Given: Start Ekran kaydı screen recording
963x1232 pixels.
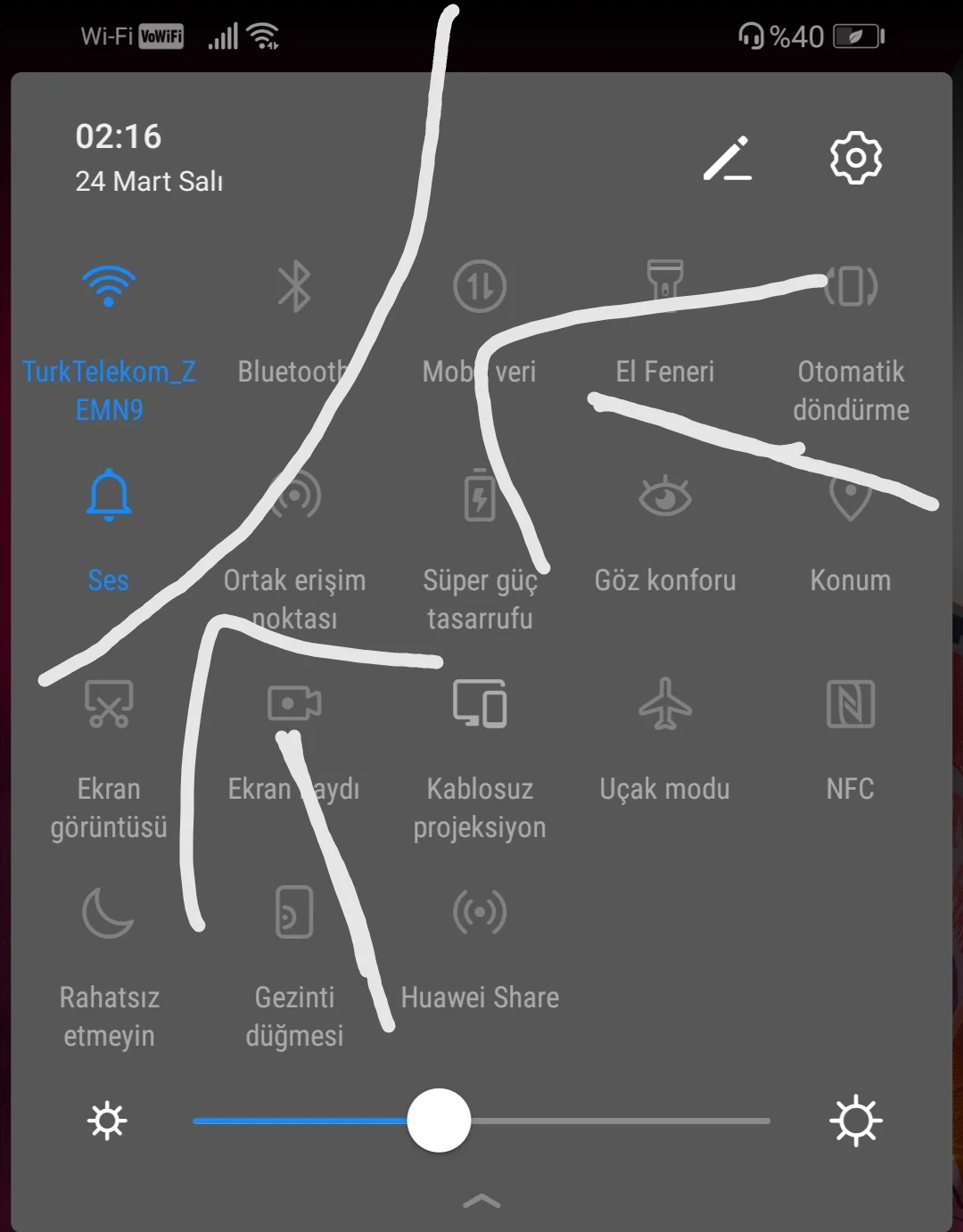Looking at the screenshot, I should 294,704.
